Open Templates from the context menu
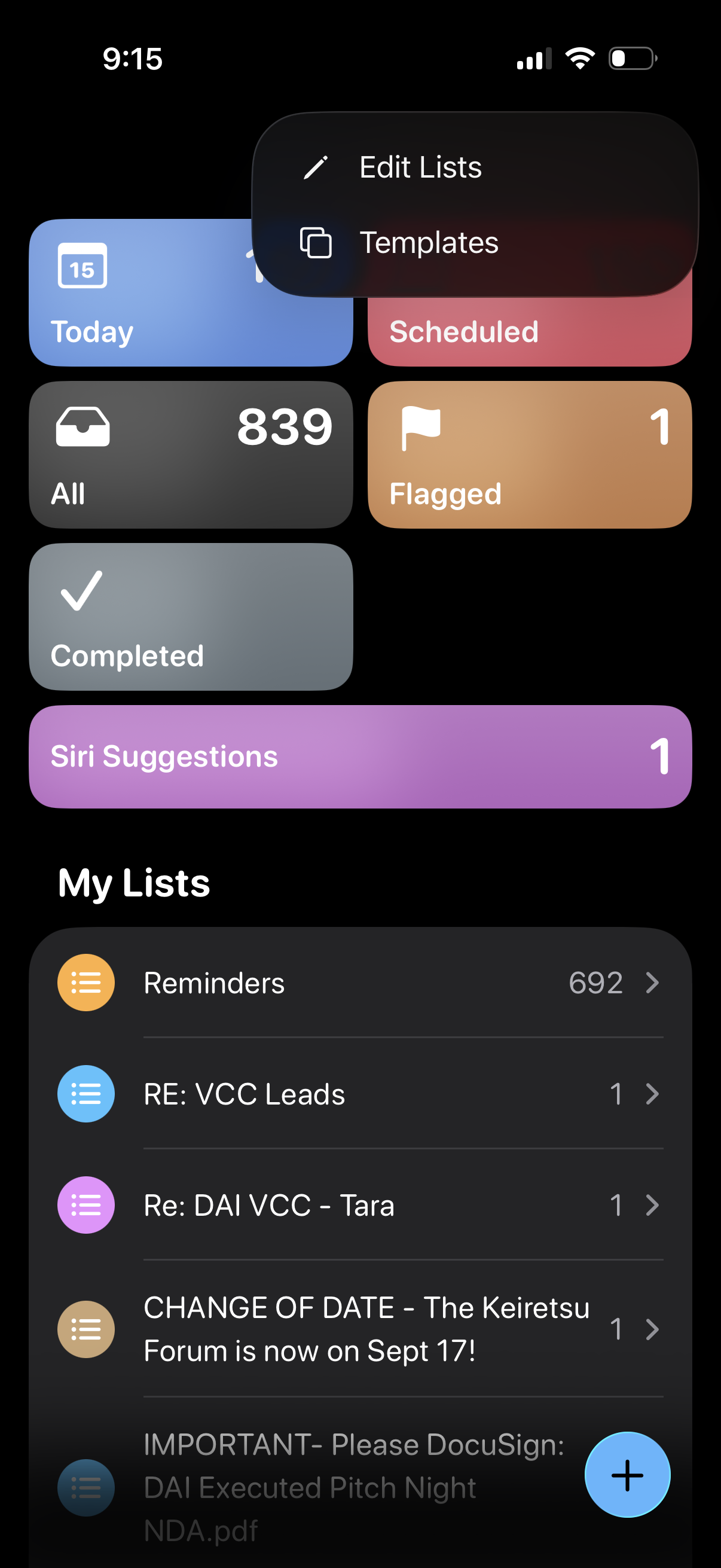Image resolution: width=721 pixels, height=1568 pixels. click(429, 242)
